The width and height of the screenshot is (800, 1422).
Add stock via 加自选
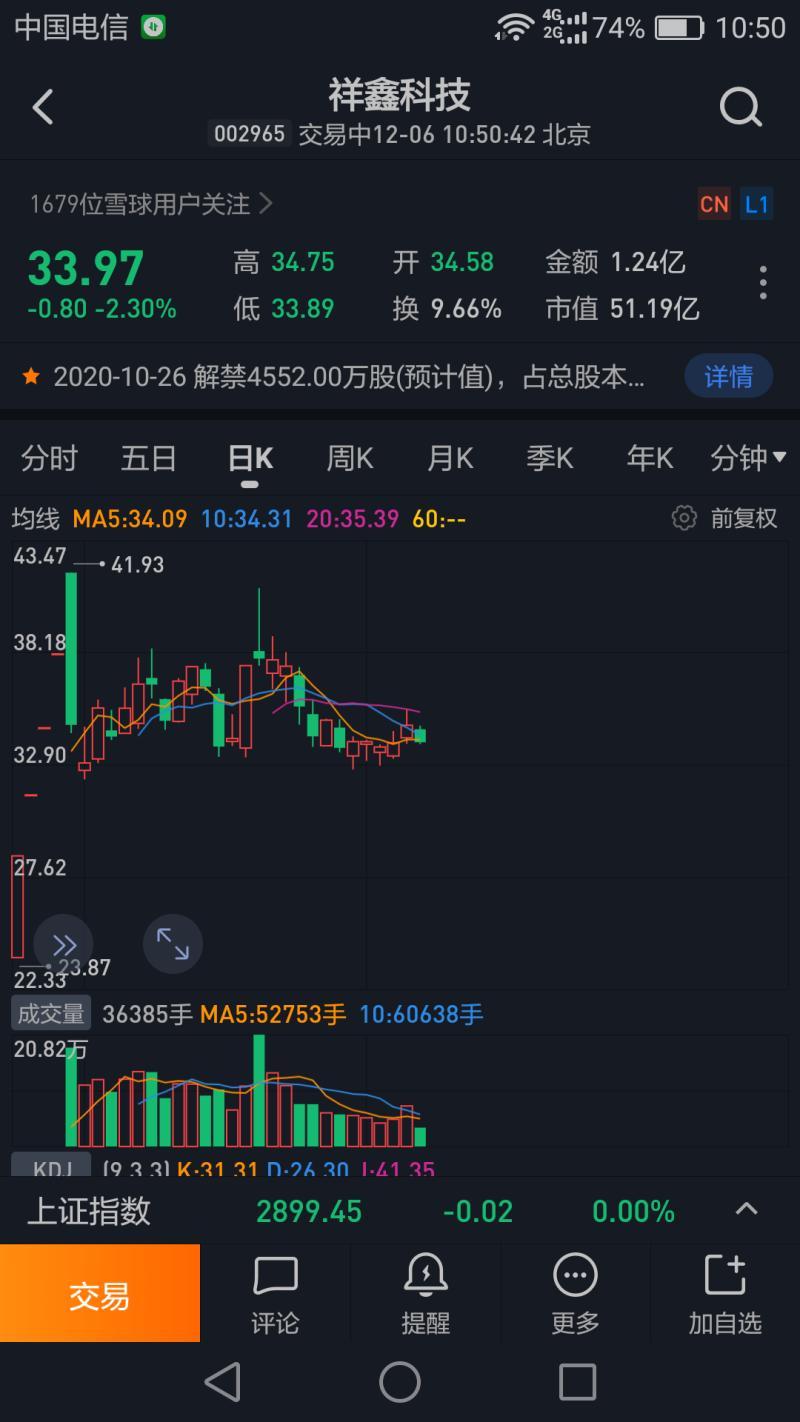[x=725, y=1295]
